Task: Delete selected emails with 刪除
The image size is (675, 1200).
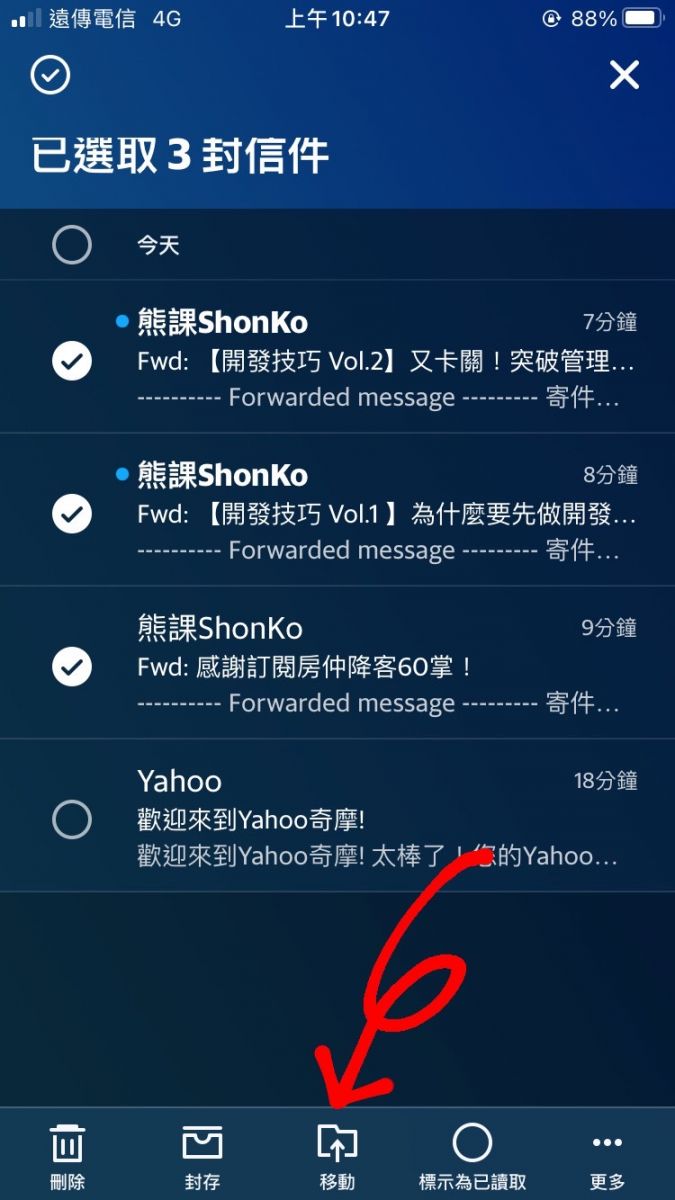Action: pos(67,1156)
